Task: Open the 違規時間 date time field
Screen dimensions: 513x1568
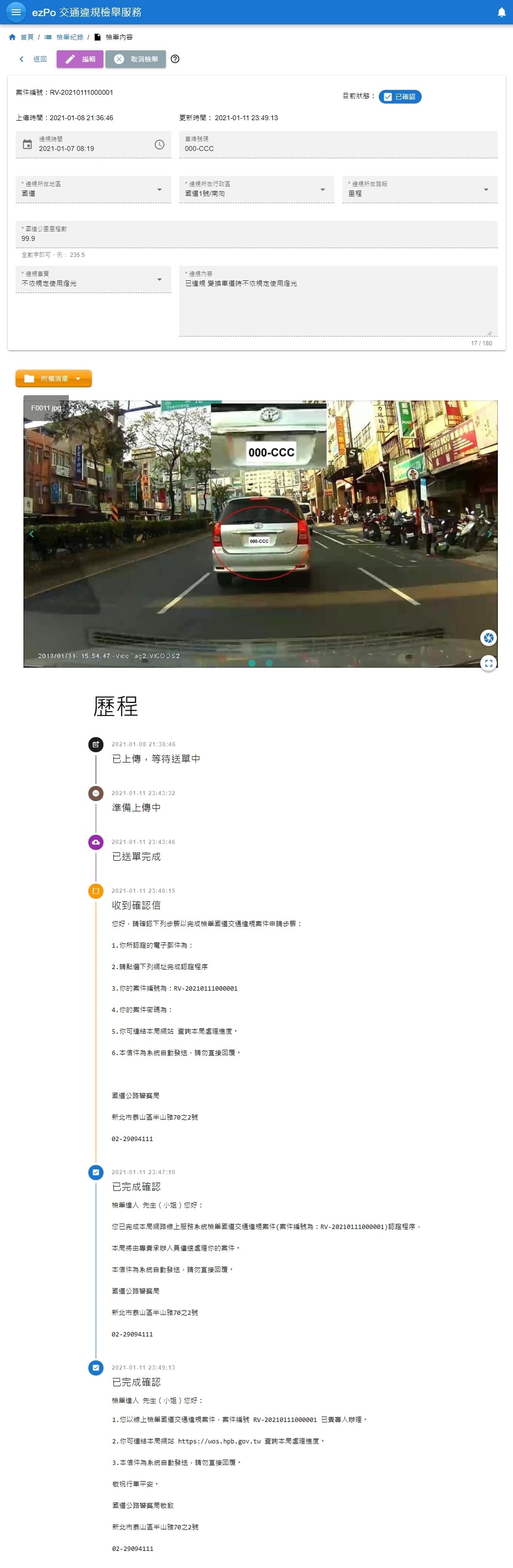Action: click(x=93, y=145)
